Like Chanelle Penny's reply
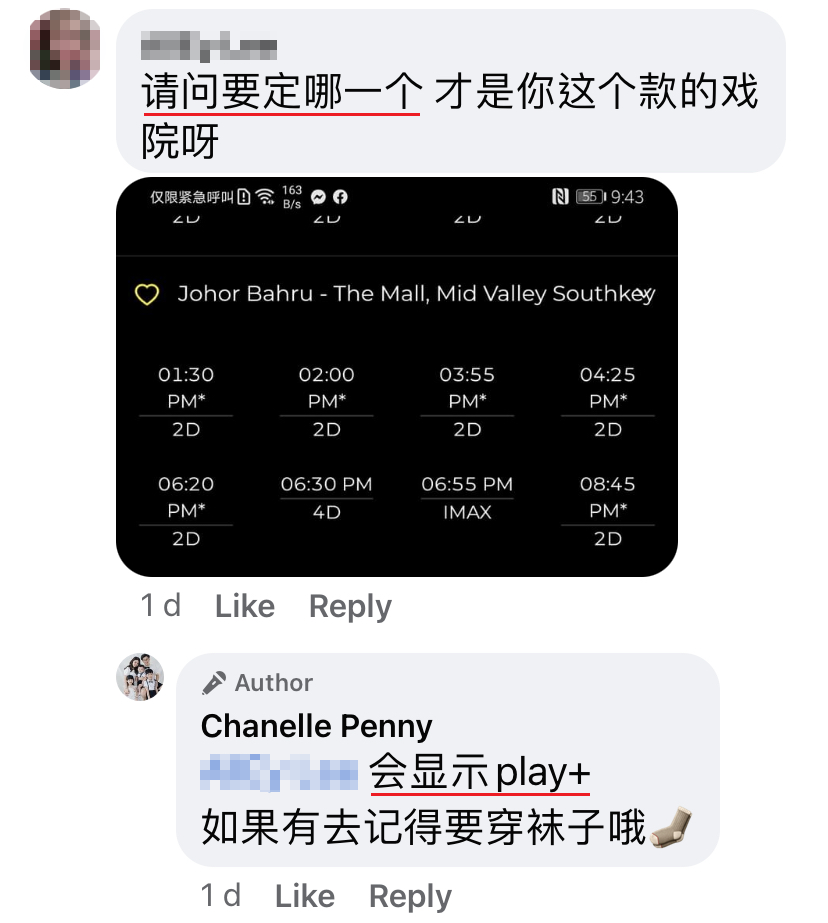Image resolution: width=828 pixels, height=923 pixels. [x=304, y=895]
